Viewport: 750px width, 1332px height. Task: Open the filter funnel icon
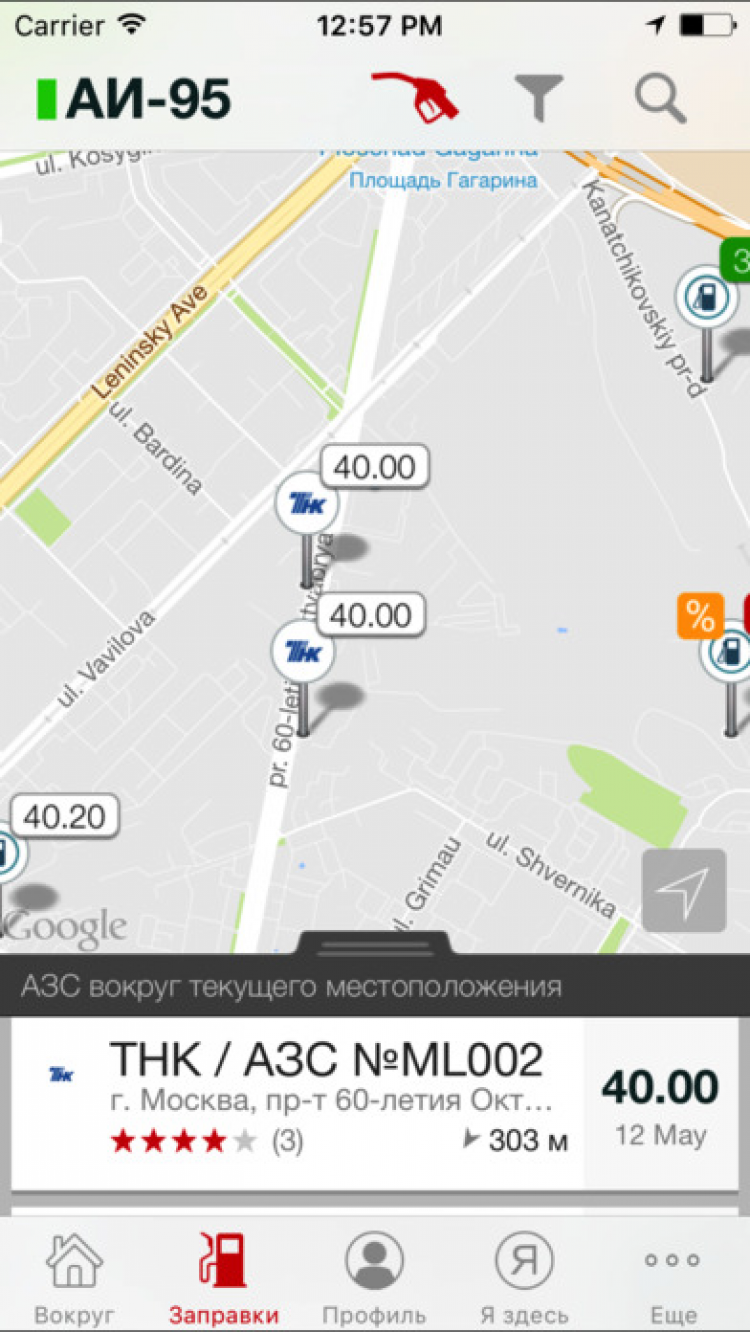[539, 98]
